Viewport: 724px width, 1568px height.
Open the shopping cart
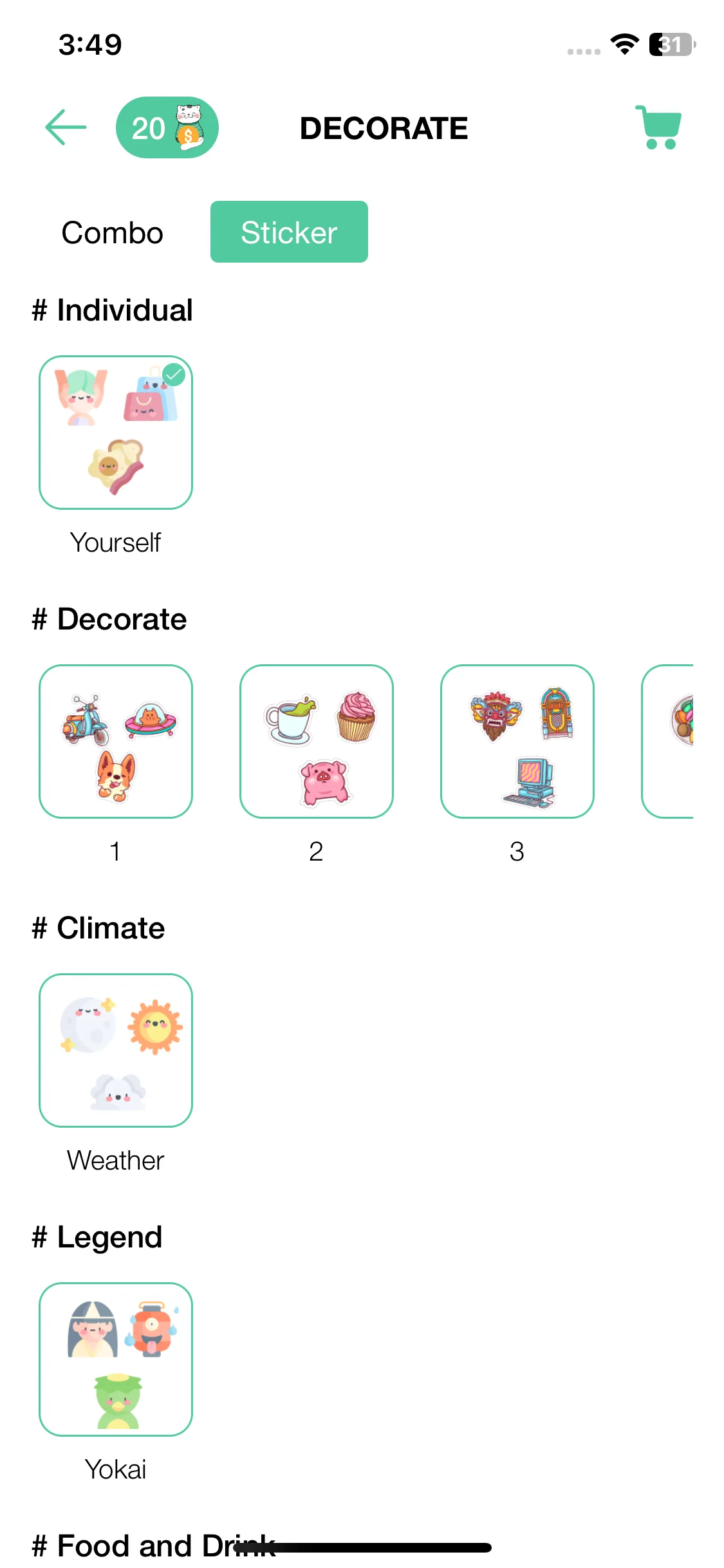coord(658,127)
